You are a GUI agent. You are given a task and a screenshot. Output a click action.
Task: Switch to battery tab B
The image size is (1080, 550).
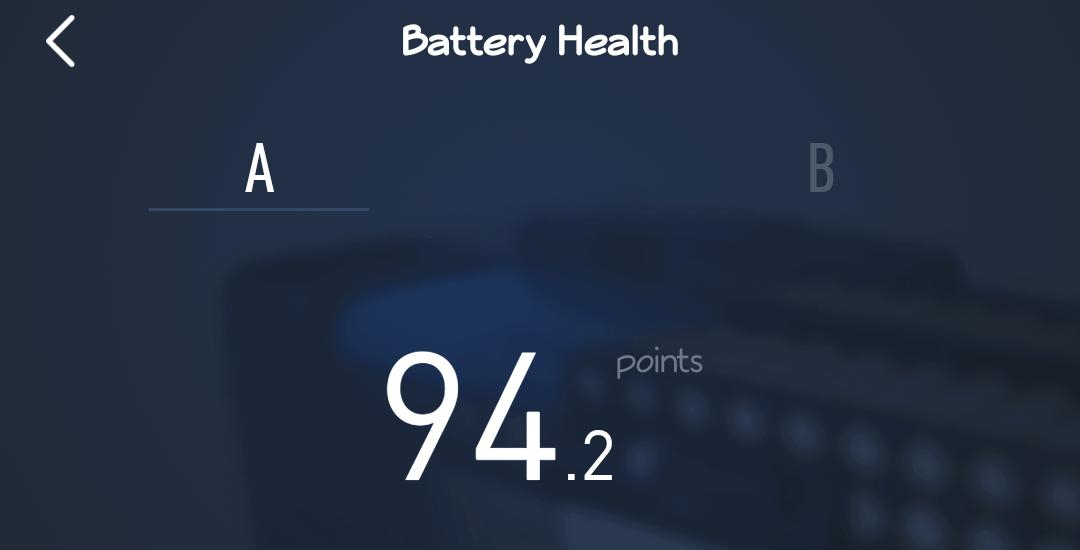[x=820, y=170]
